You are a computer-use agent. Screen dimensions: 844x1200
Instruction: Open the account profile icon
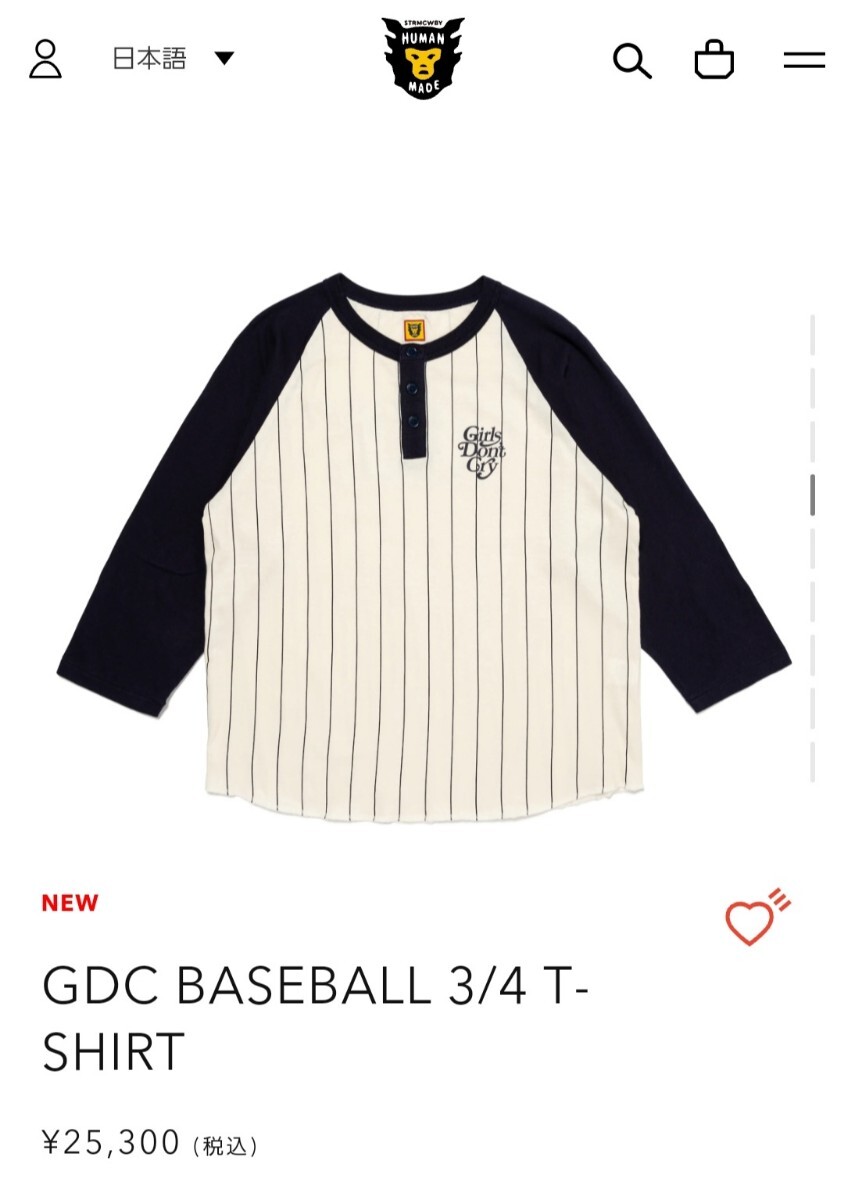[x=45, y=59]
